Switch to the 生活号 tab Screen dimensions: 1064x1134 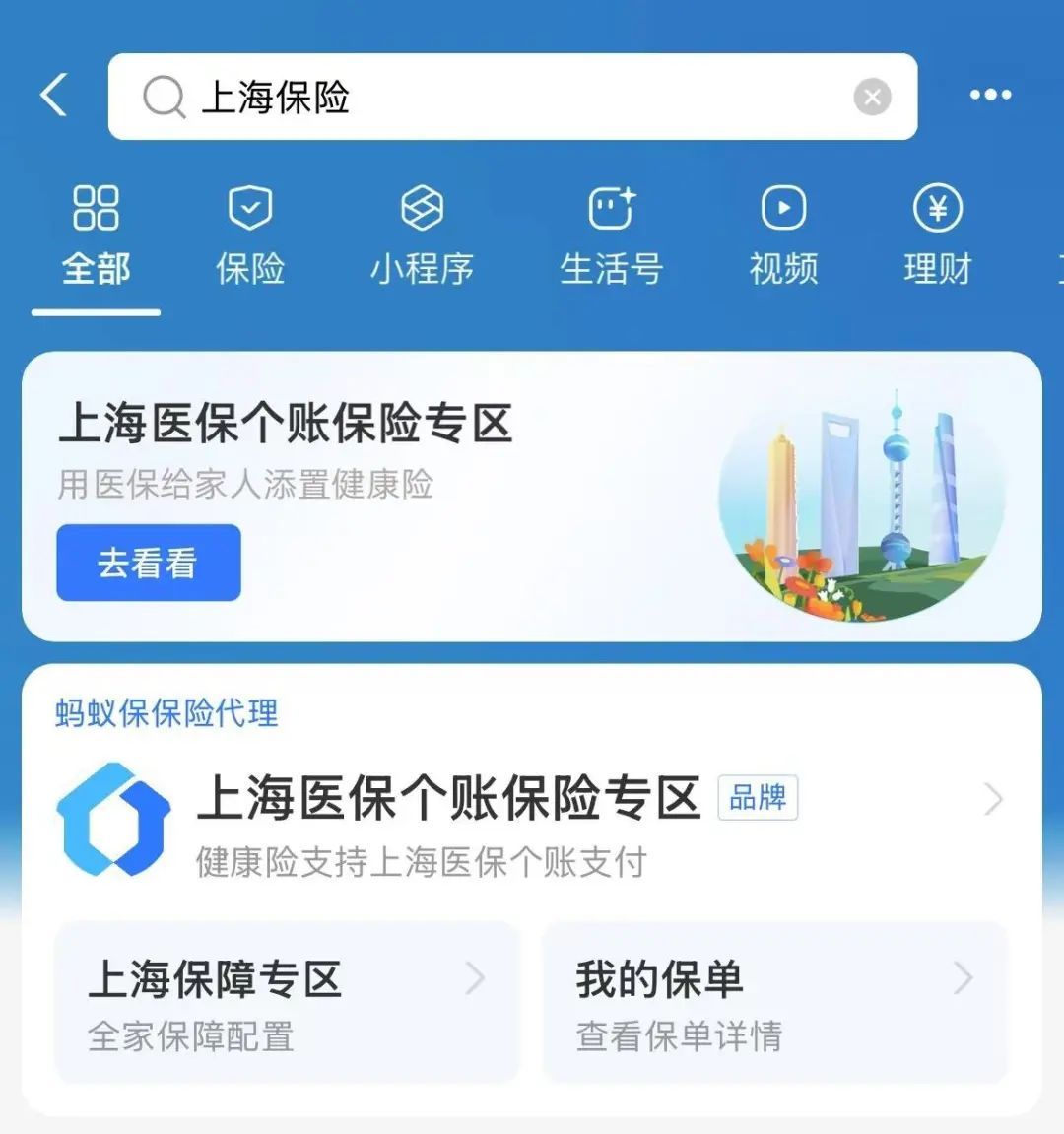pyautogui.click(x=611, y=236)
